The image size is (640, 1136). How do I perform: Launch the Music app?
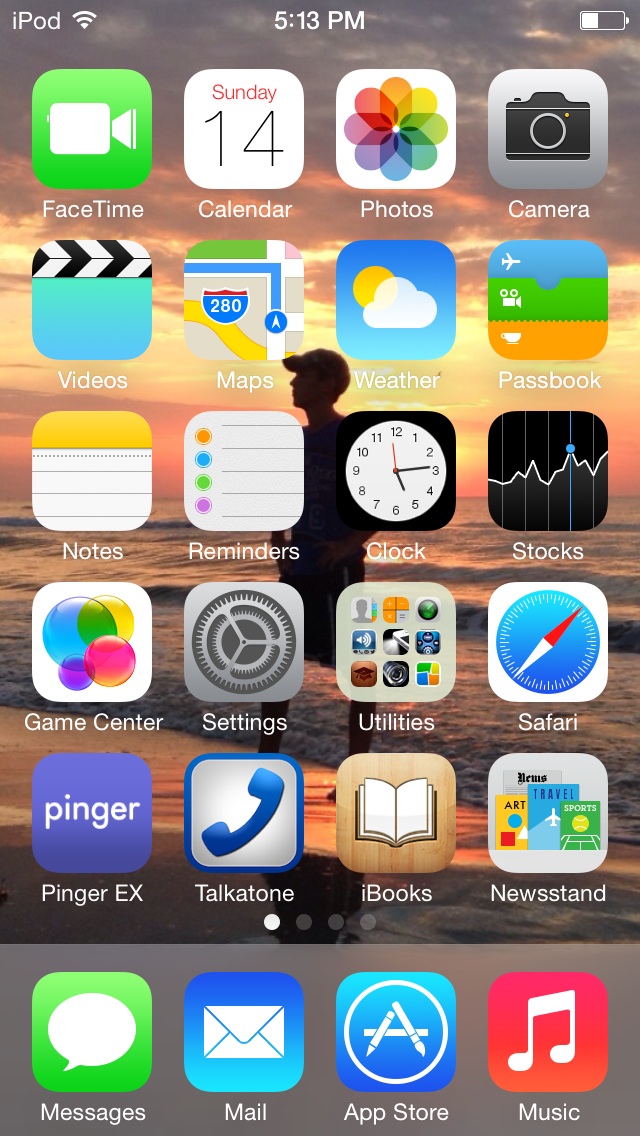click(548, 1032)
